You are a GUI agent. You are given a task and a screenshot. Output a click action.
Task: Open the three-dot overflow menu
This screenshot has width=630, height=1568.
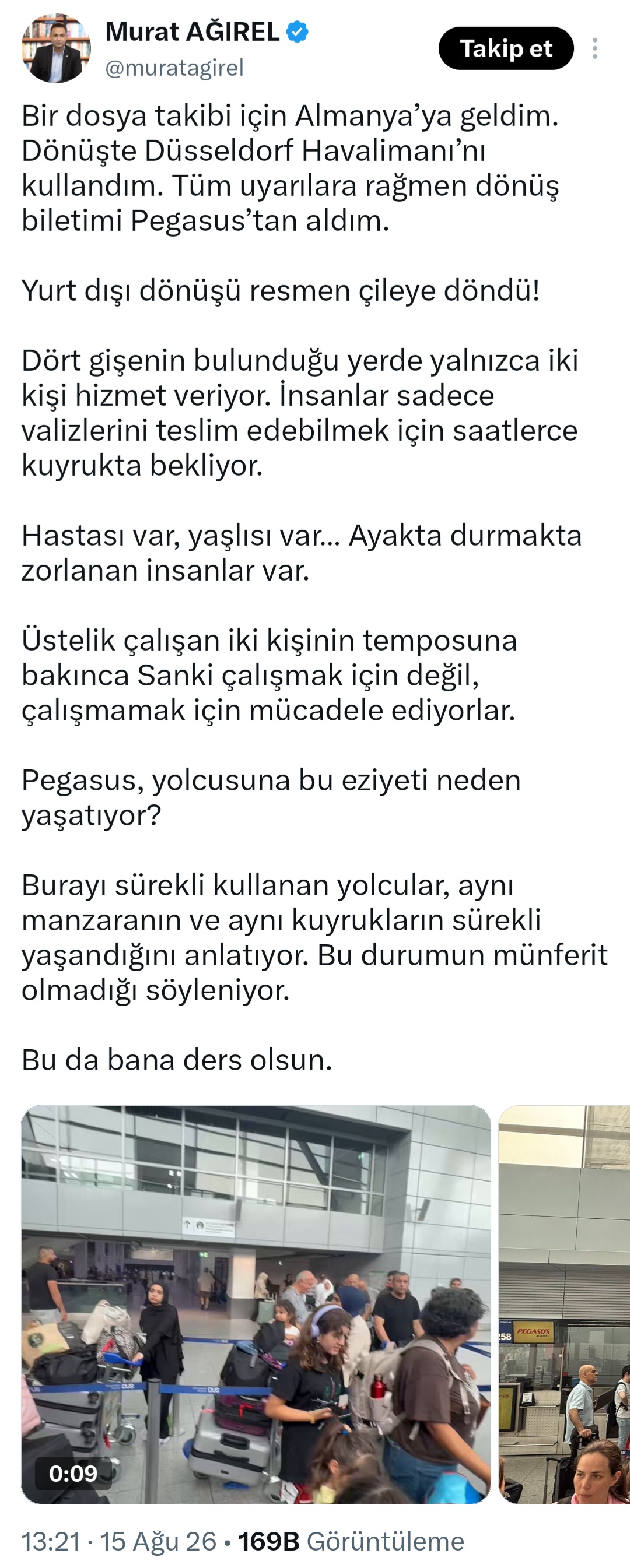[x=594, y=49]
